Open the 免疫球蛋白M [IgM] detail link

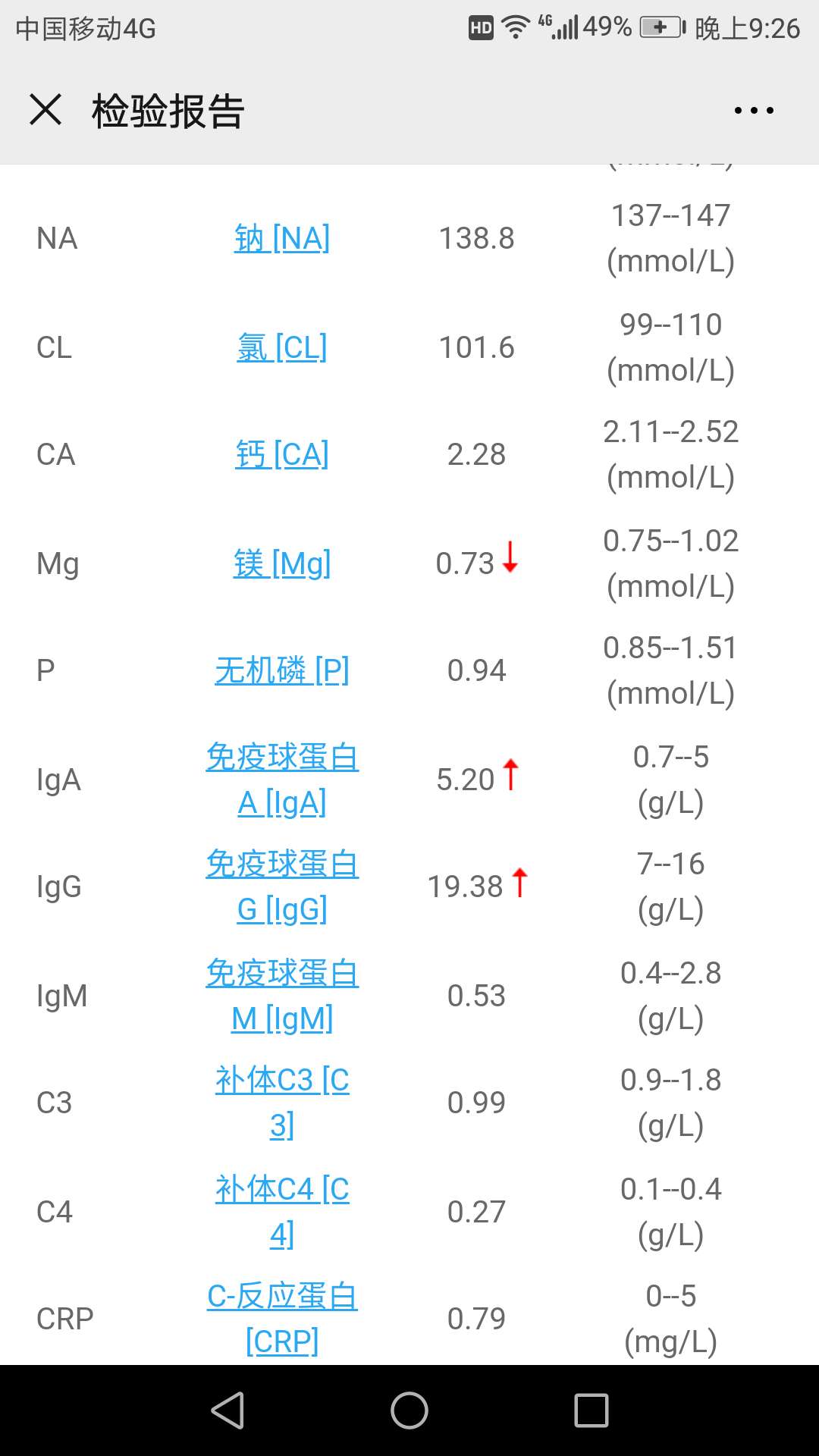tap(282, 996)
